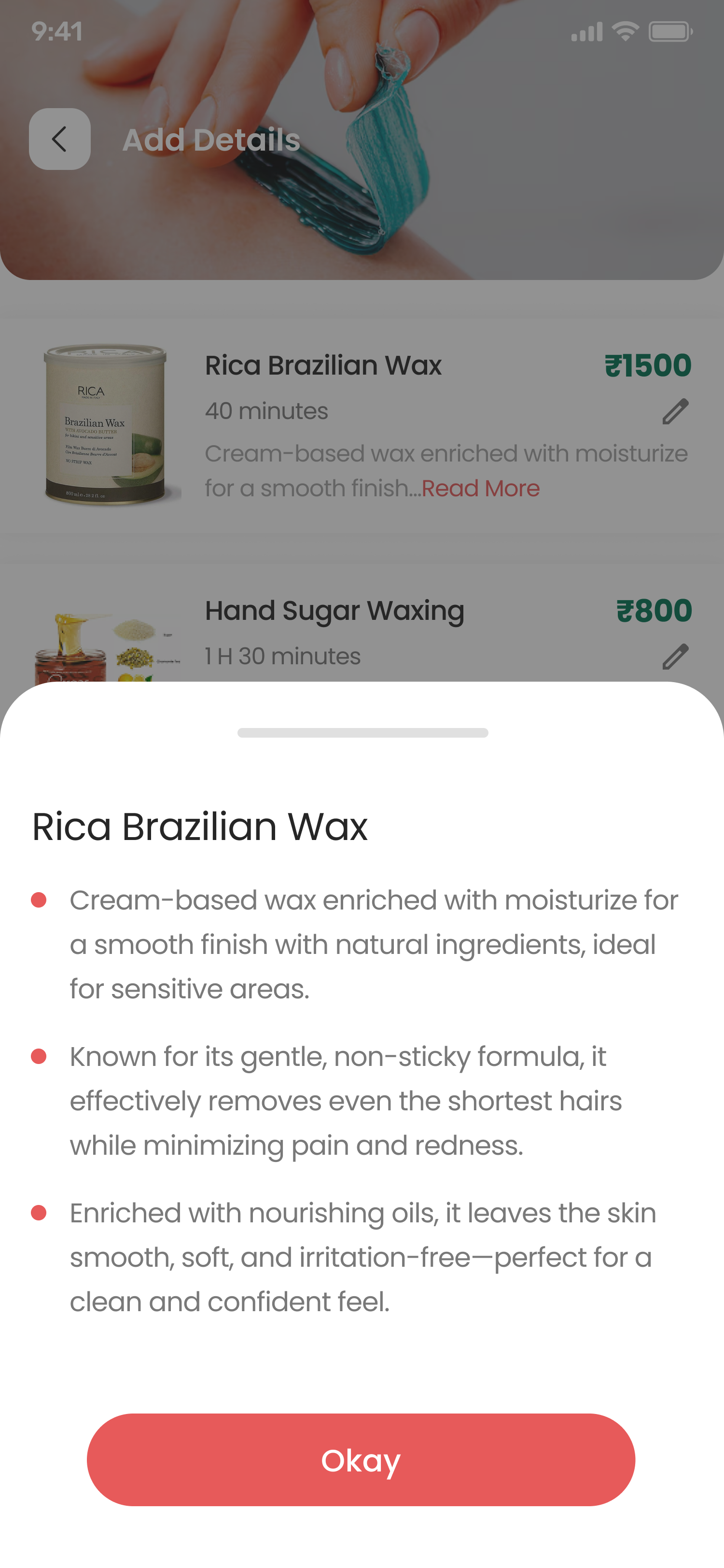The width and height of the screenshot is (724, 1568).
Task: Edit the Rica Brazilian Wax service
Action: click(675, 412)
